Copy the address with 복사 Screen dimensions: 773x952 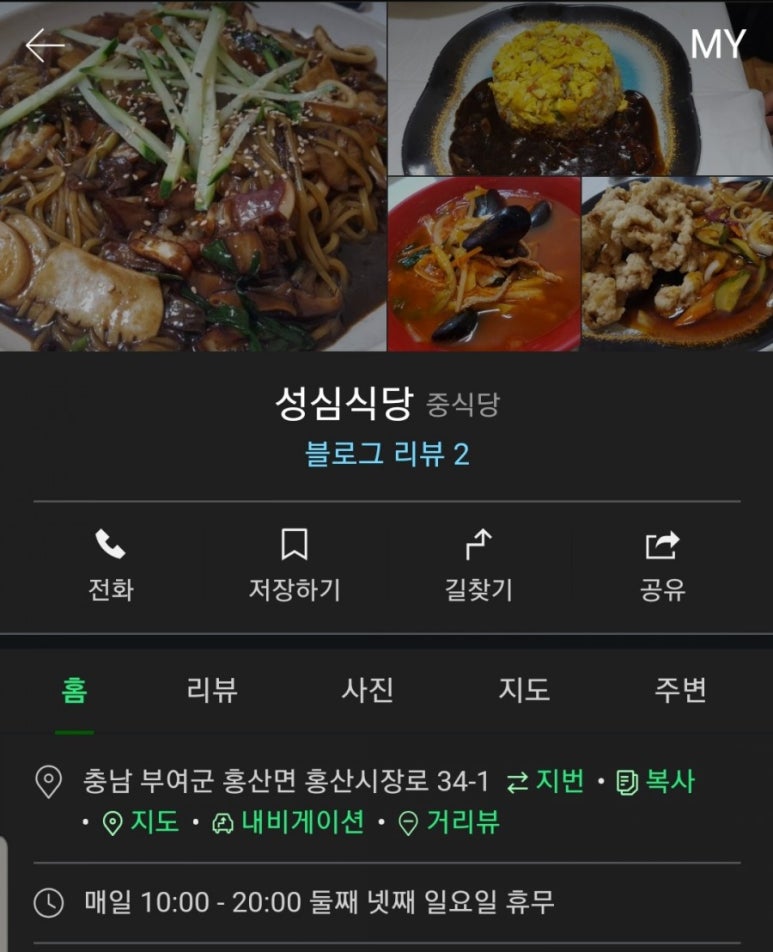coord(656,781)
